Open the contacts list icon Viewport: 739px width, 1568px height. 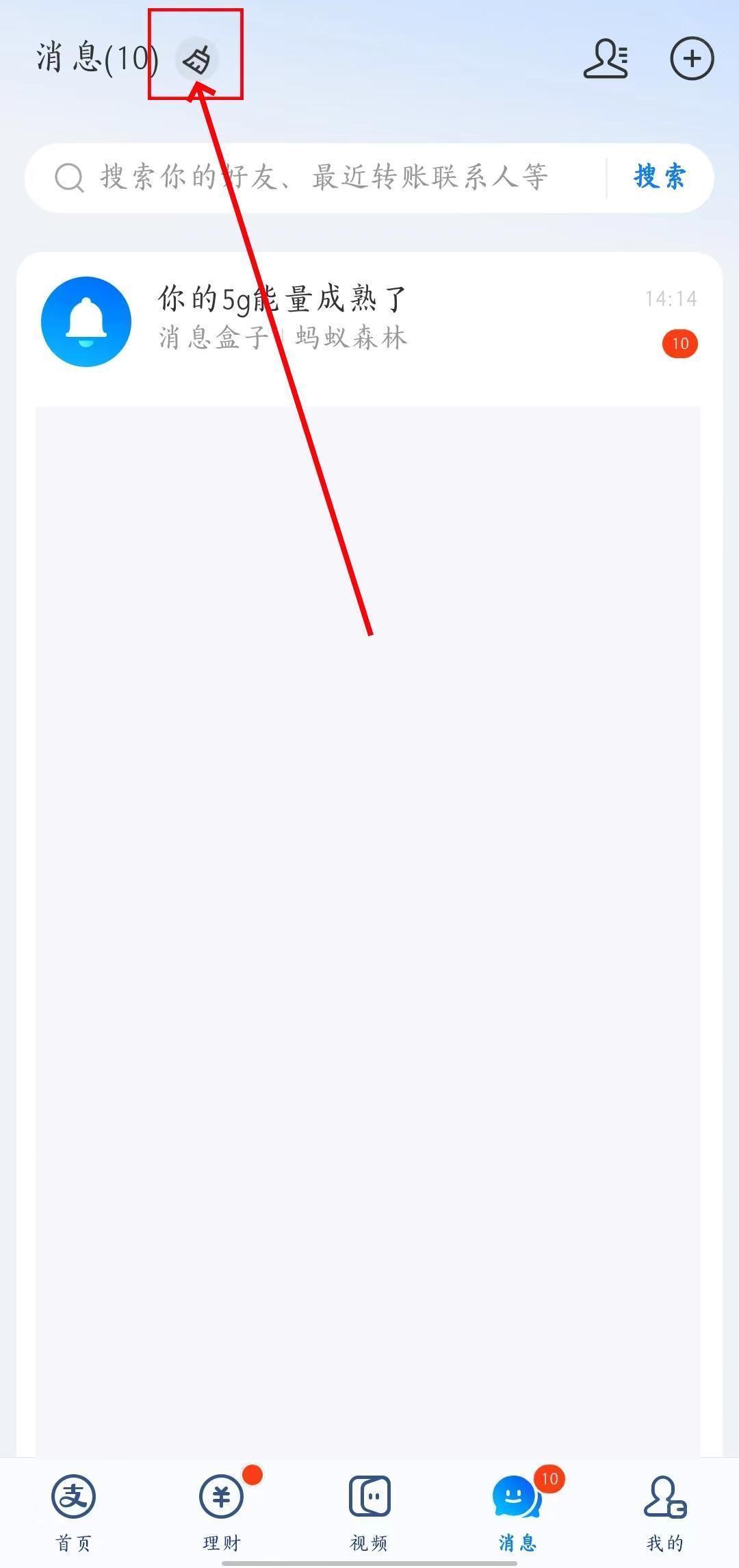606,59
